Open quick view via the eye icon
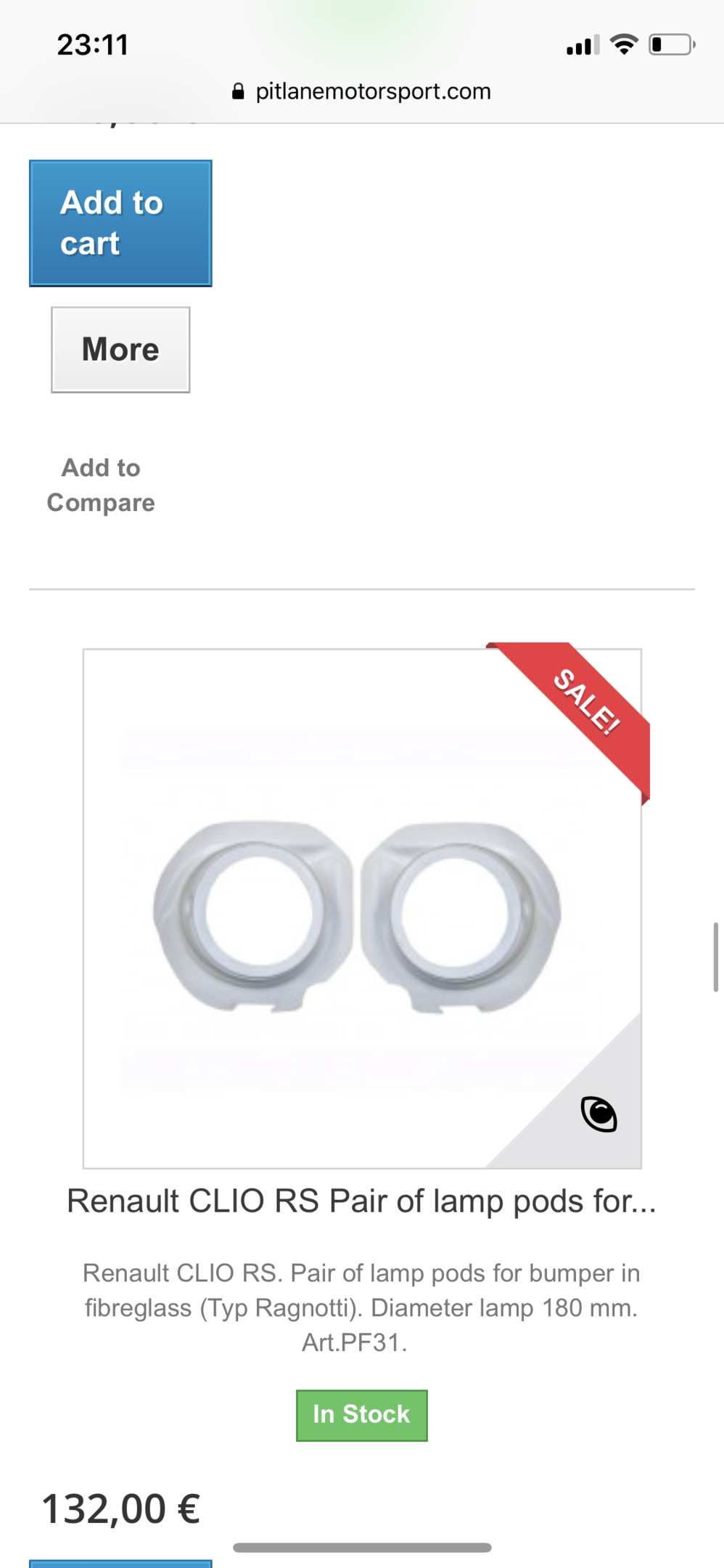The width and height of the screenshot is (724, 1568). coord(598,1114)
